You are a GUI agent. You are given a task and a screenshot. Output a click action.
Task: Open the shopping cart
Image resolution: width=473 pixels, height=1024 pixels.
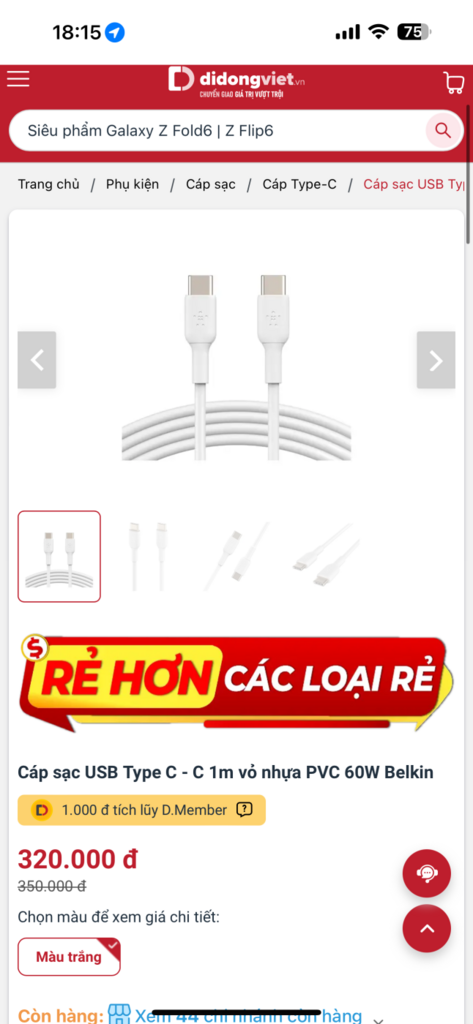point(453,83)
